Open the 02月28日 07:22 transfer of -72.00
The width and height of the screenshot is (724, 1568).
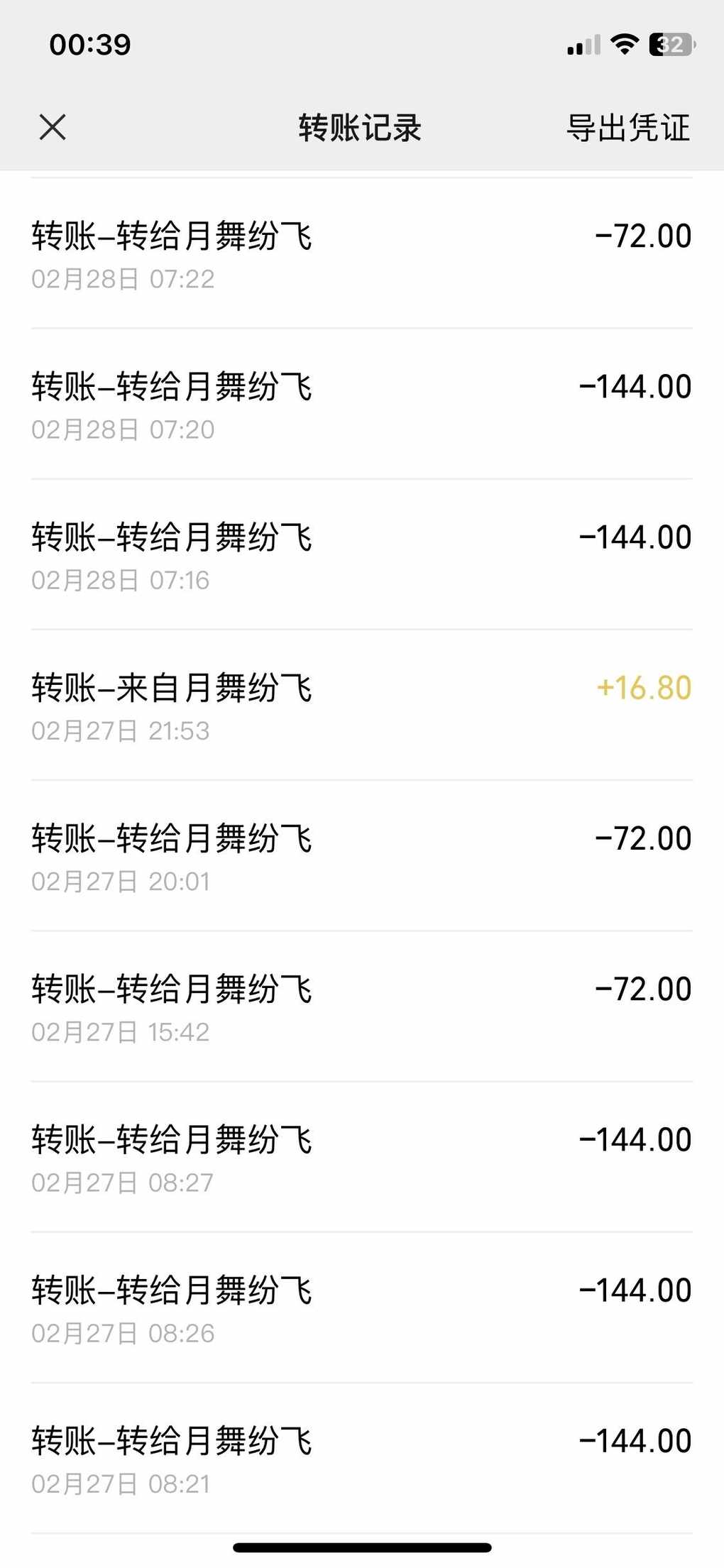(362, 253)
